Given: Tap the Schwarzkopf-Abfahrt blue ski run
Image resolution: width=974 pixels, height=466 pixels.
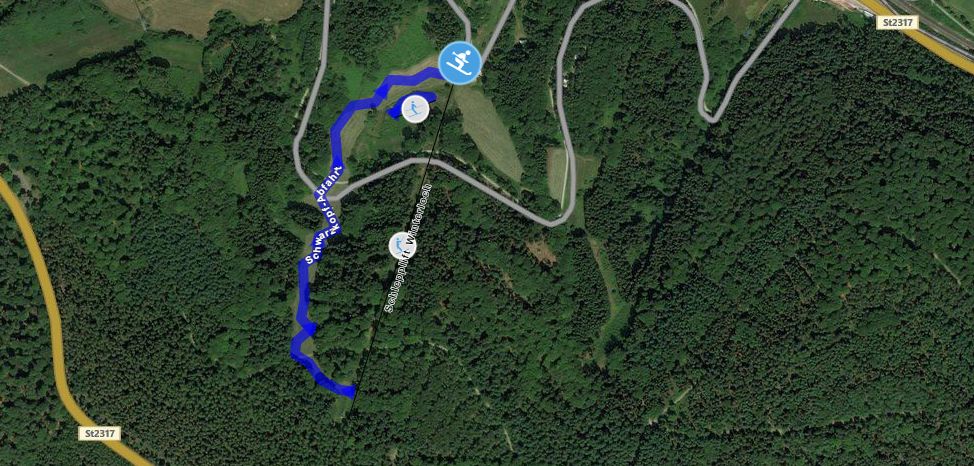Looking at the screenshot, I should pyautogui.click(x=304, y=300).
